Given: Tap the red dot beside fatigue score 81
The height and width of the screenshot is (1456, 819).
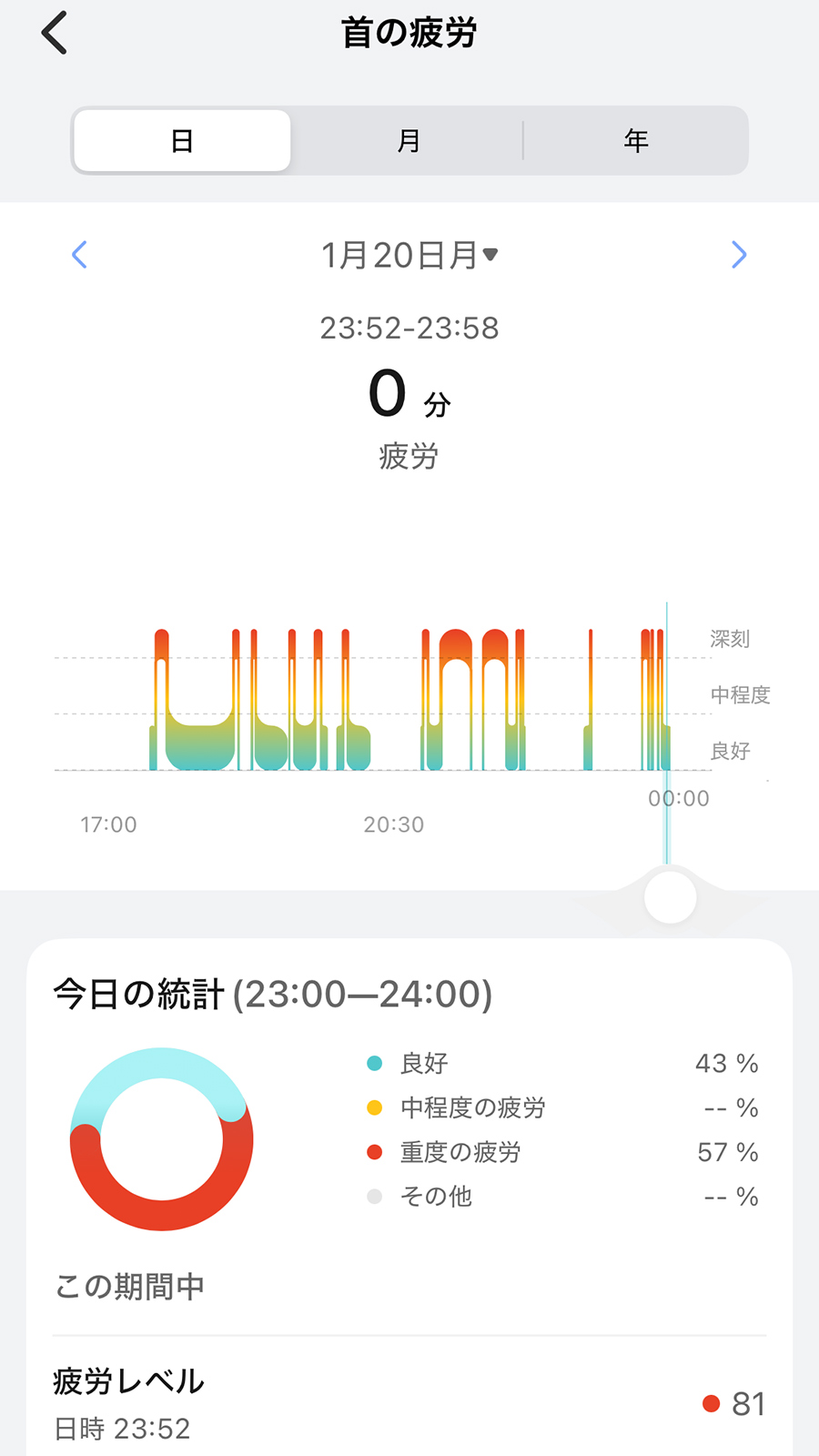Looking at the screenshot, I should point(711,1404).
